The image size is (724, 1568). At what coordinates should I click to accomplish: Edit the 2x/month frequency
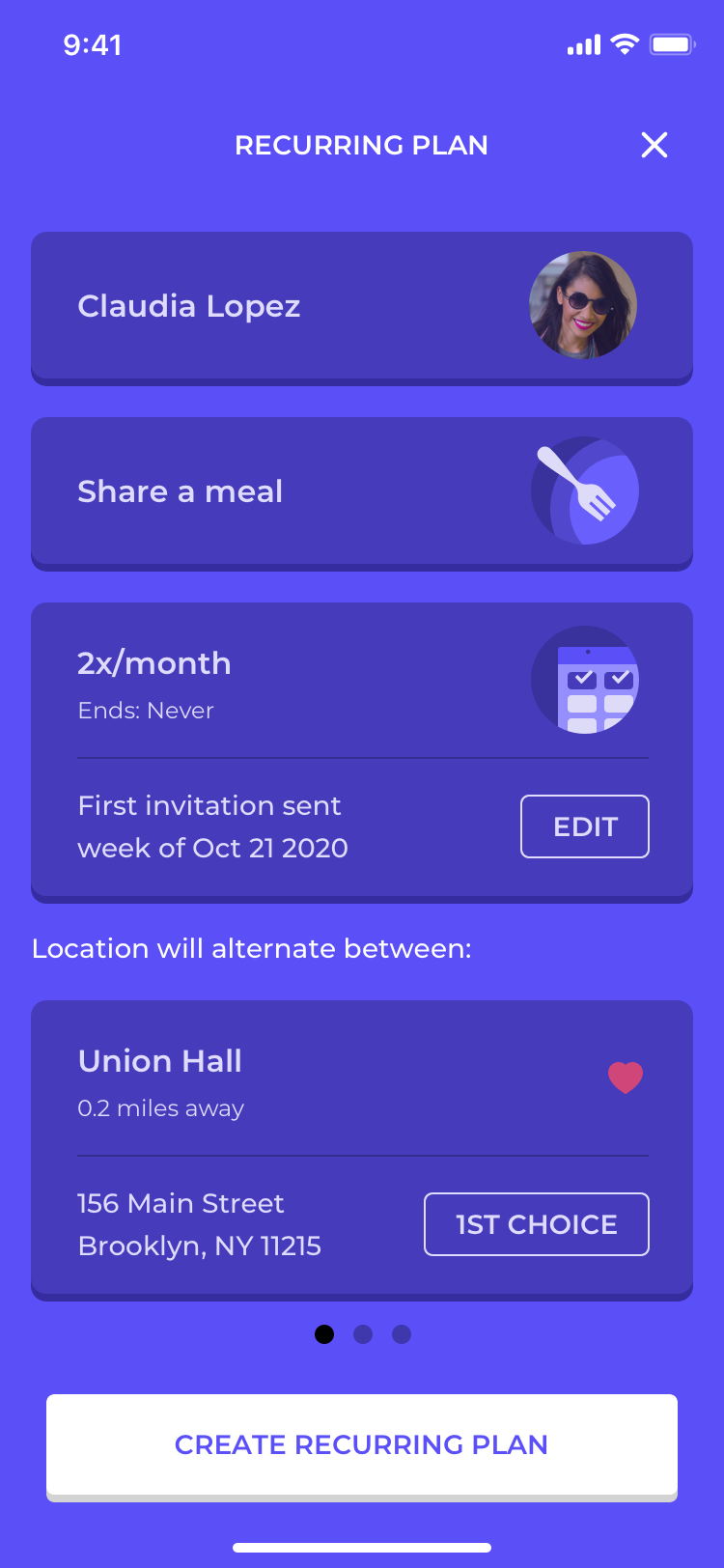(585, 826)
